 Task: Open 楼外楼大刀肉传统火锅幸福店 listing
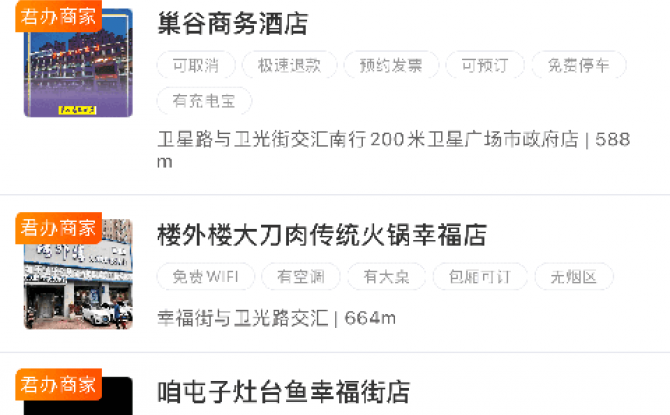point(322,235)
